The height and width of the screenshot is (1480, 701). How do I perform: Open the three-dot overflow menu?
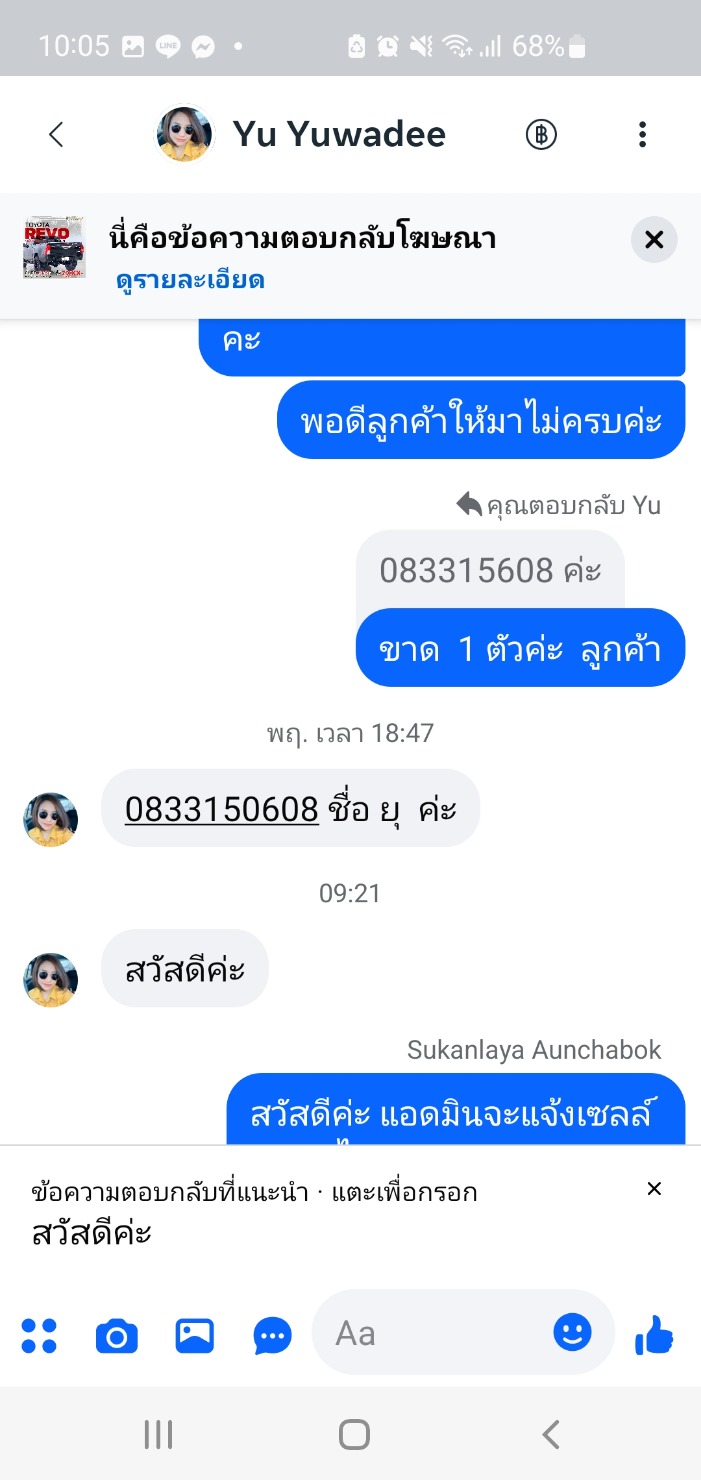tap(642, 134)
